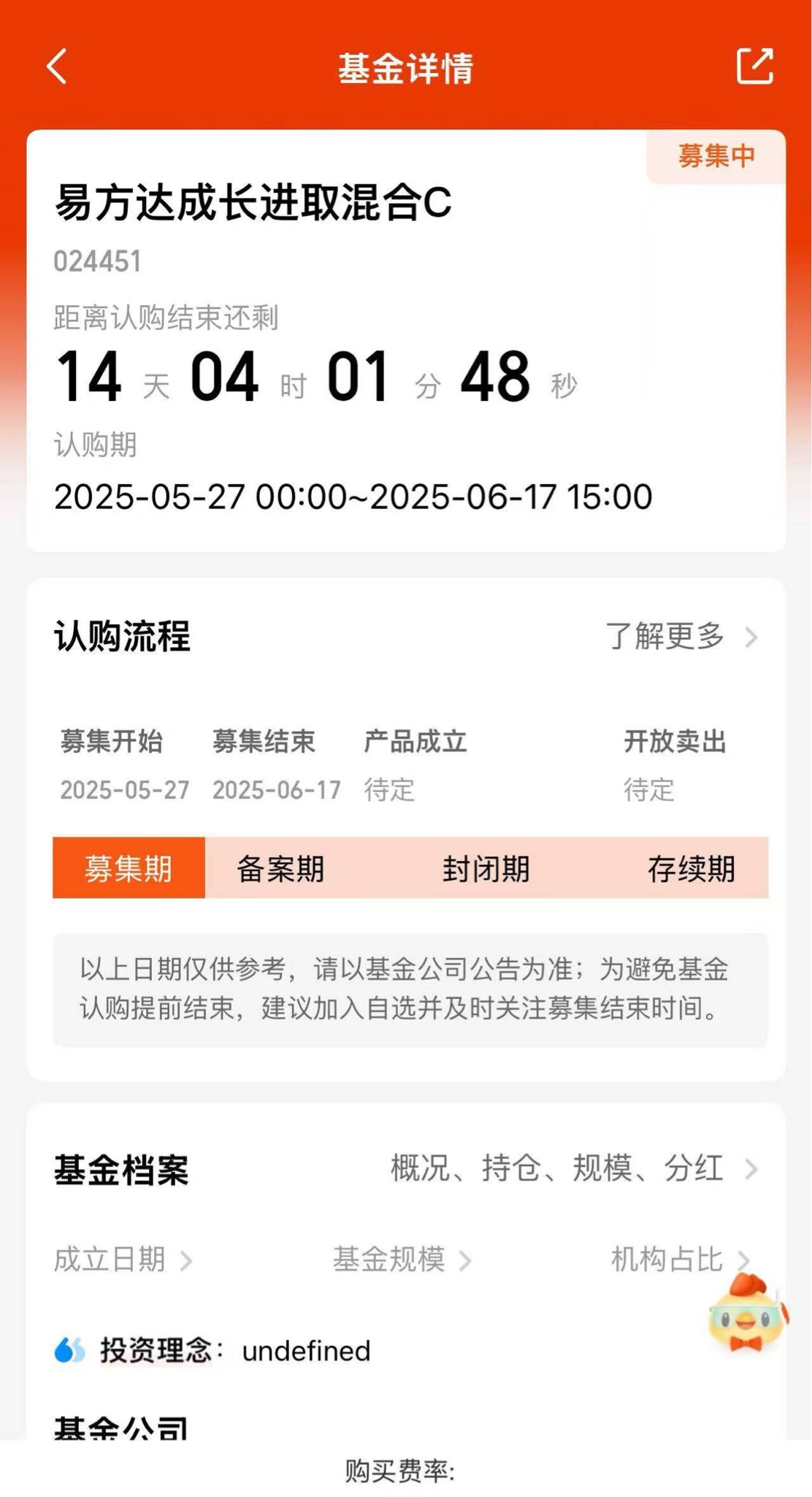The width and height of the screenshot is (812, 1497).
Task: Open the 基金档案 overview, holdings, size and dividend details
Action: click(575, 1168)
